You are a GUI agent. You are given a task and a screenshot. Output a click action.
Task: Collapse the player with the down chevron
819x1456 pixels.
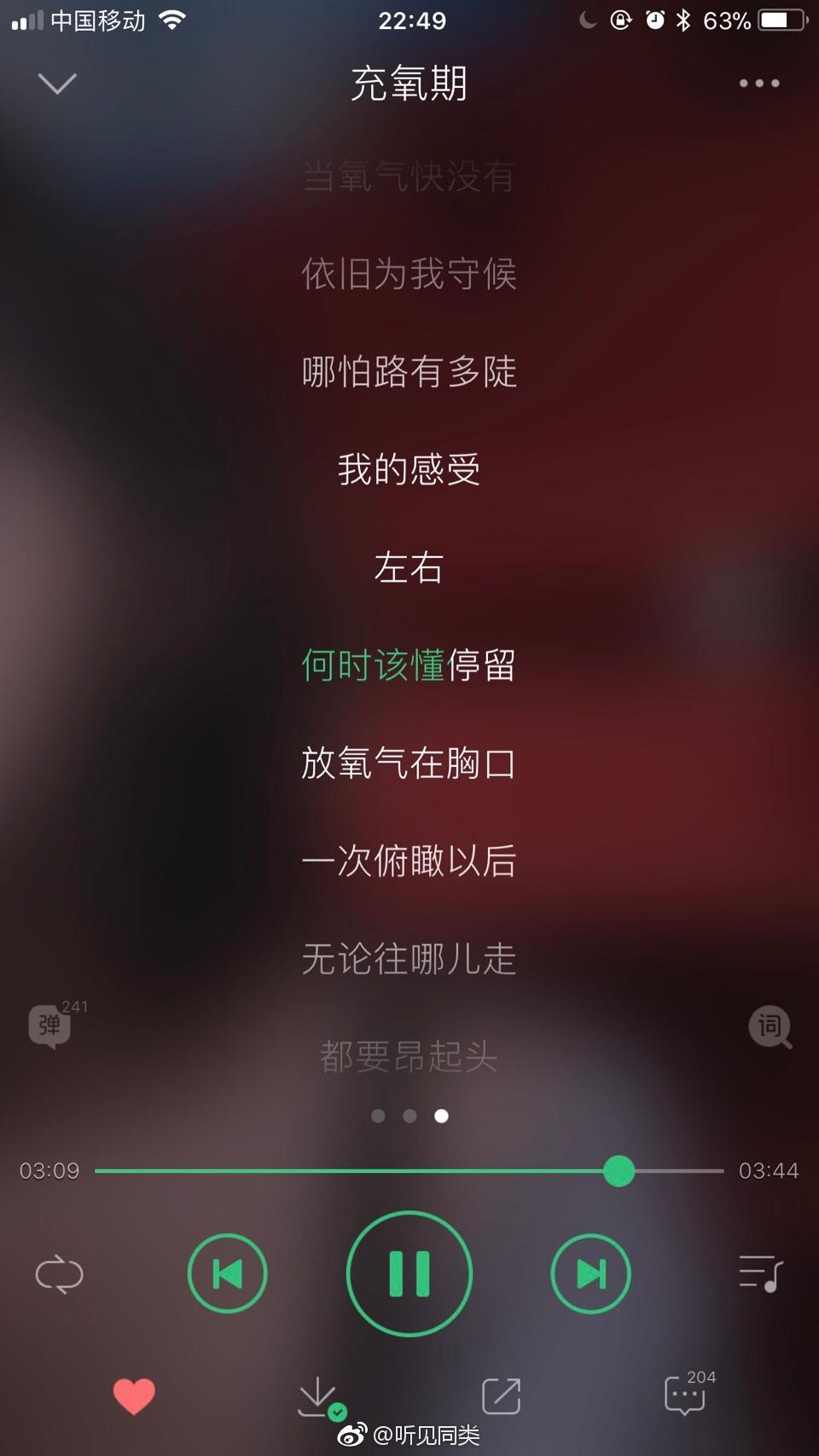coord(56,83)
